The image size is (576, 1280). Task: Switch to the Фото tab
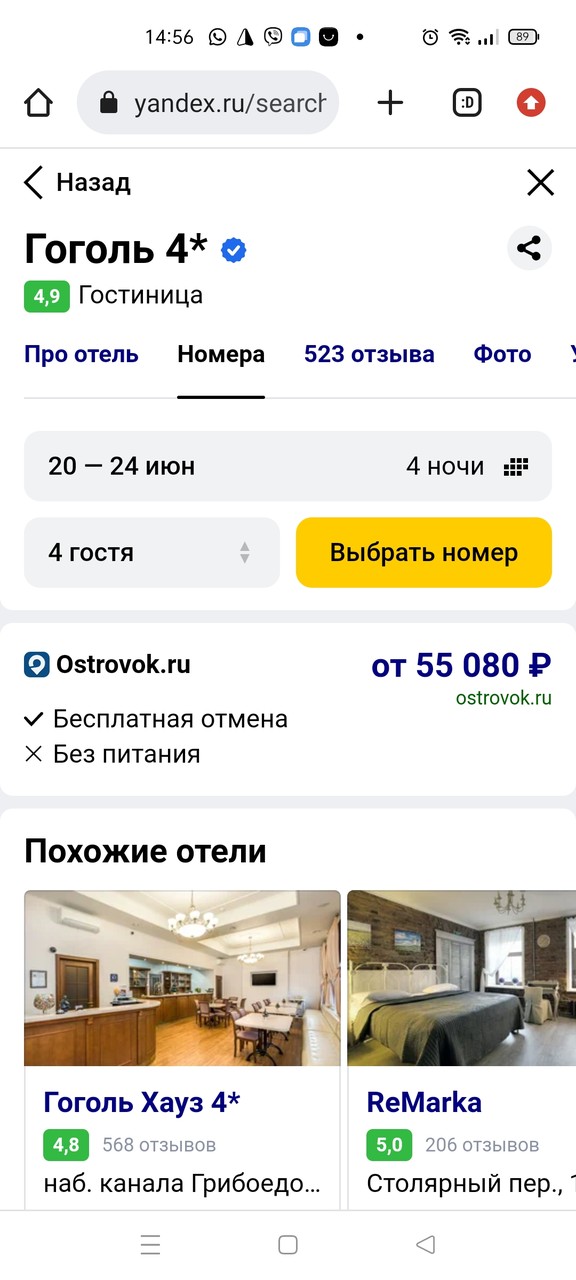click(x=502, y=354)
